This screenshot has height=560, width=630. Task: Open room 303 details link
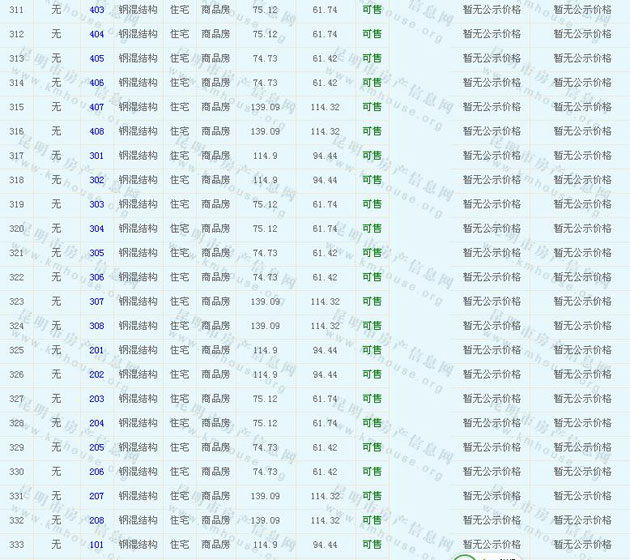coord(96,205)
